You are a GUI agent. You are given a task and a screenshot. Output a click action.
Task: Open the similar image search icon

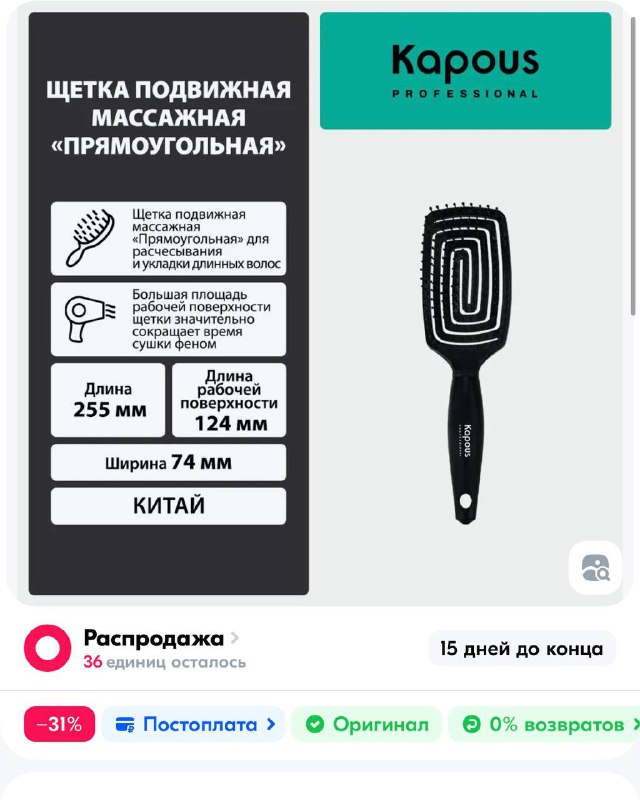tap(595, 567)
